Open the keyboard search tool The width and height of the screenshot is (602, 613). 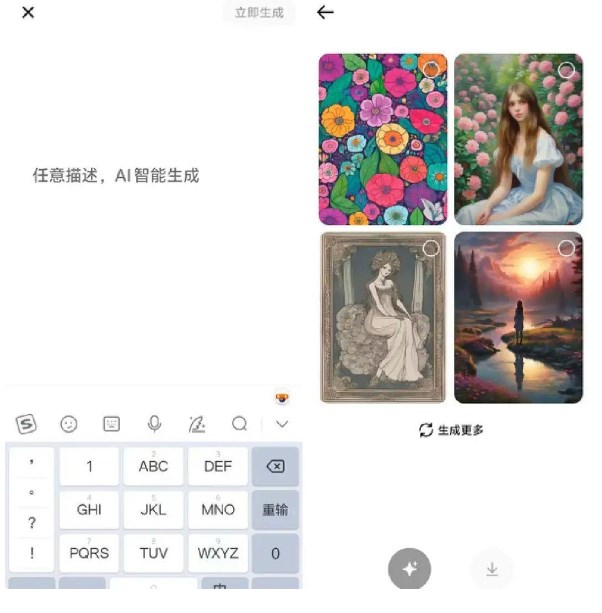pos(239,424)
